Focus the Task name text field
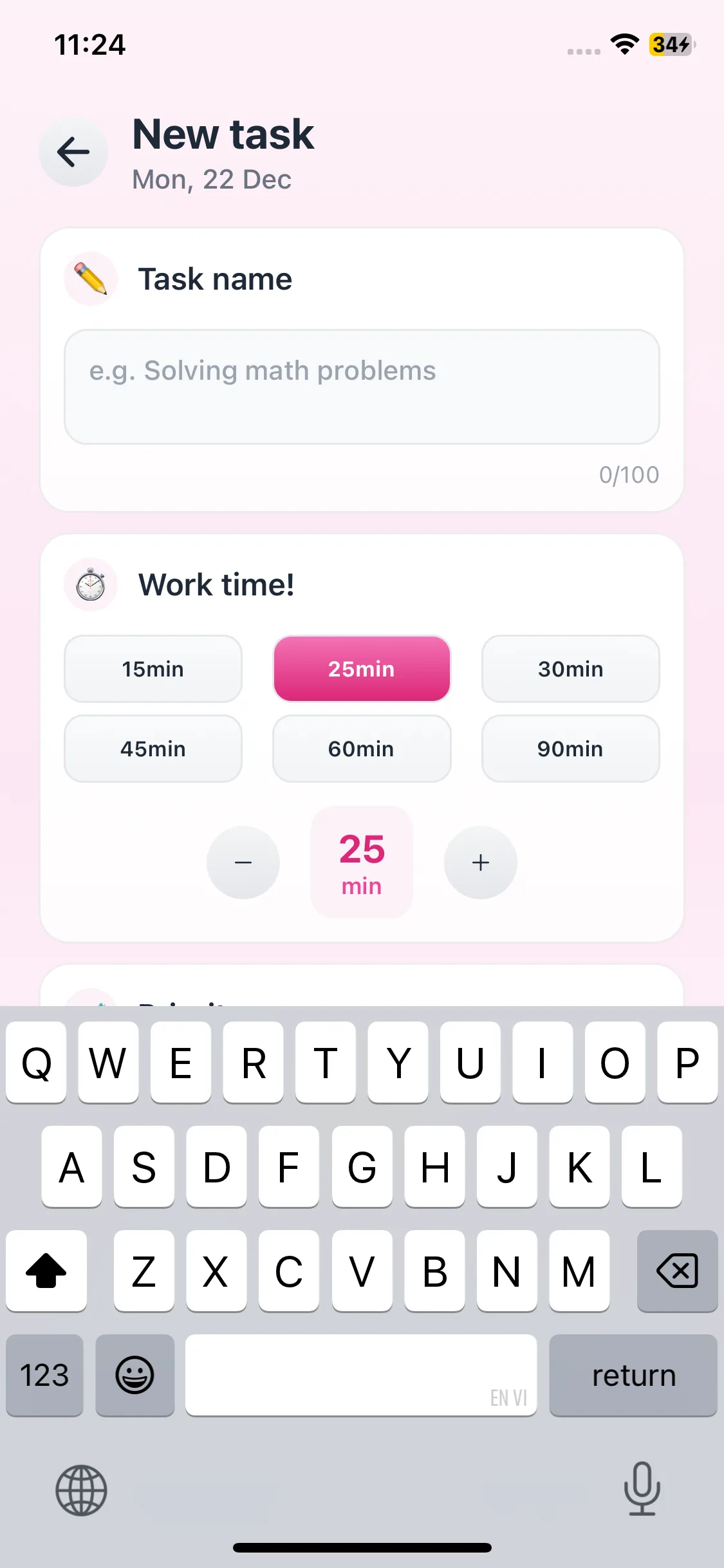Screen dimensions: 724x1568 362,386
